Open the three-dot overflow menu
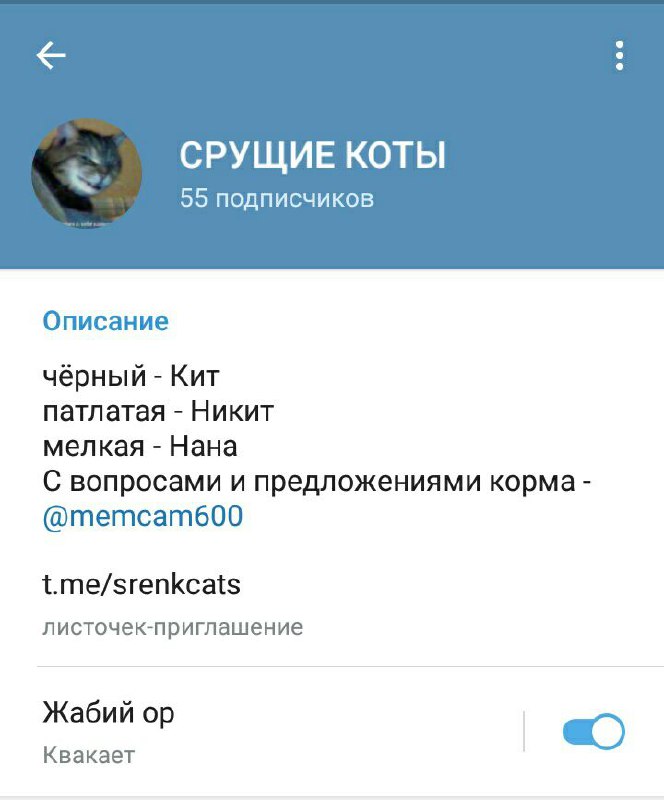The image size is (664, 800). tap(619, 56)
